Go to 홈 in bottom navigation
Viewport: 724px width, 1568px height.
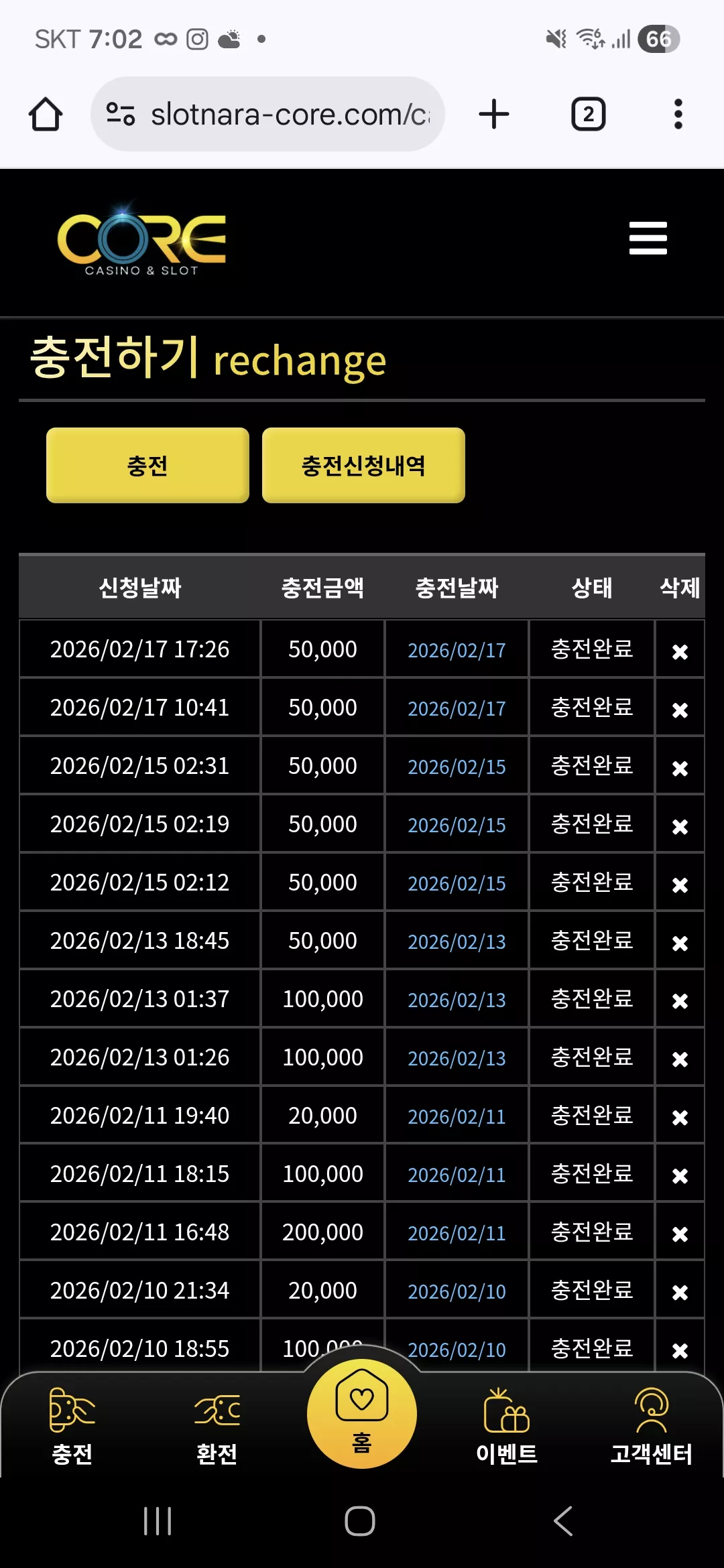pyautogui.click(x=362, y=1414)
